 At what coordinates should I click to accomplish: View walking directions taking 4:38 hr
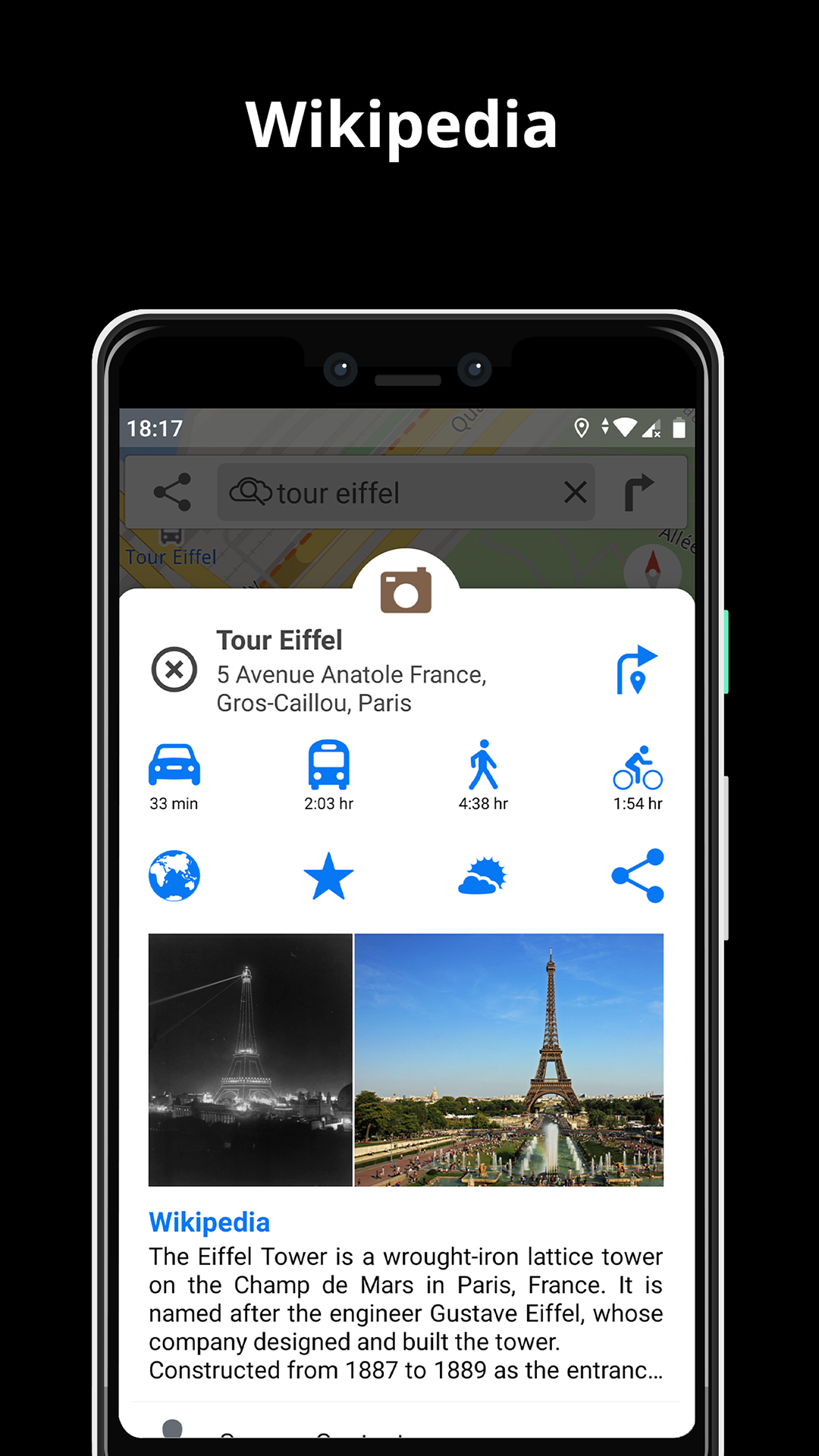[482, 767]
